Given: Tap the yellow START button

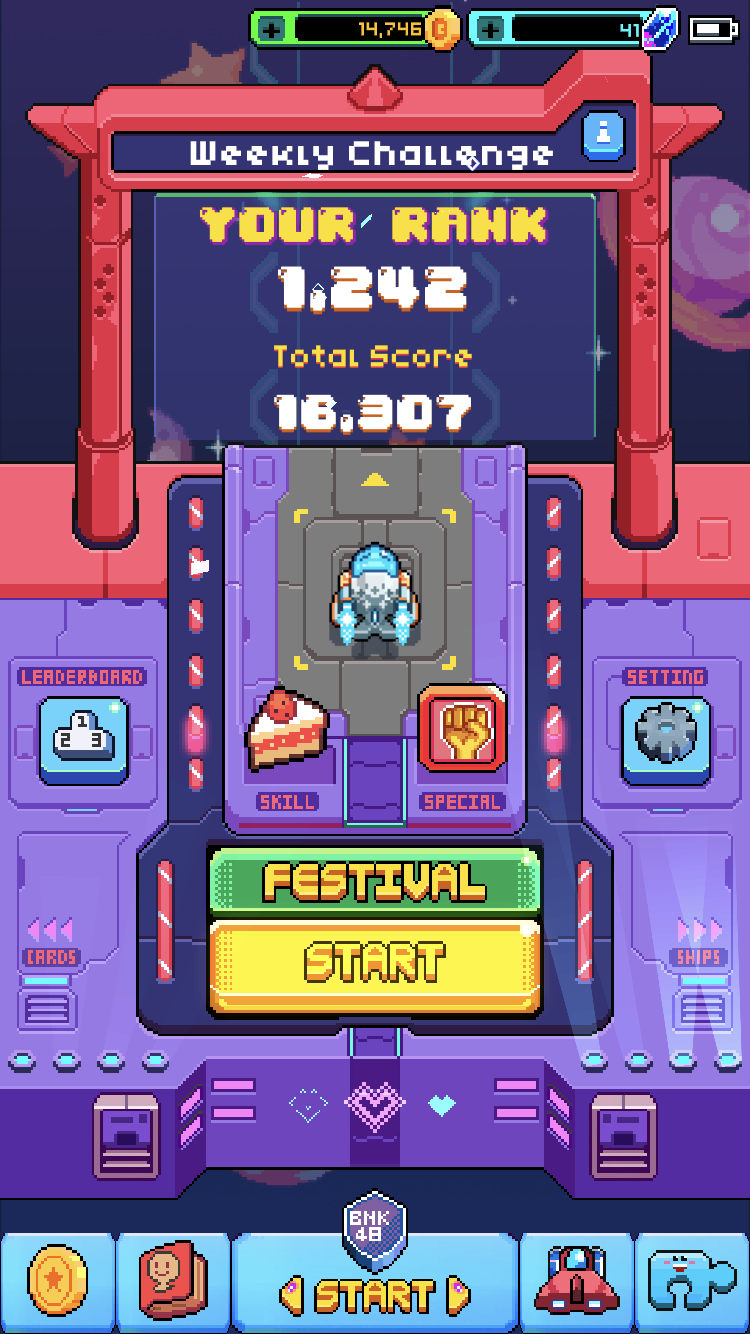Looking at the screenshot, I should (374, 964).
